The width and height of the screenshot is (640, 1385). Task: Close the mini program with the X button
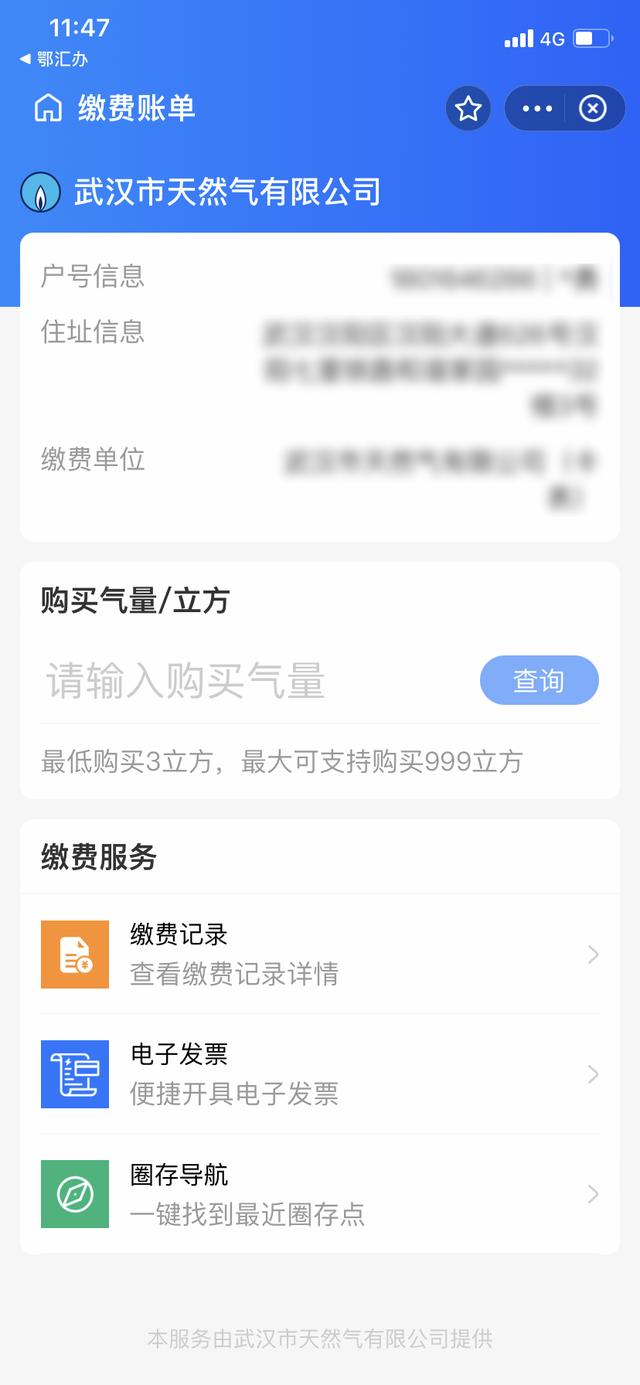click(593, 108)
